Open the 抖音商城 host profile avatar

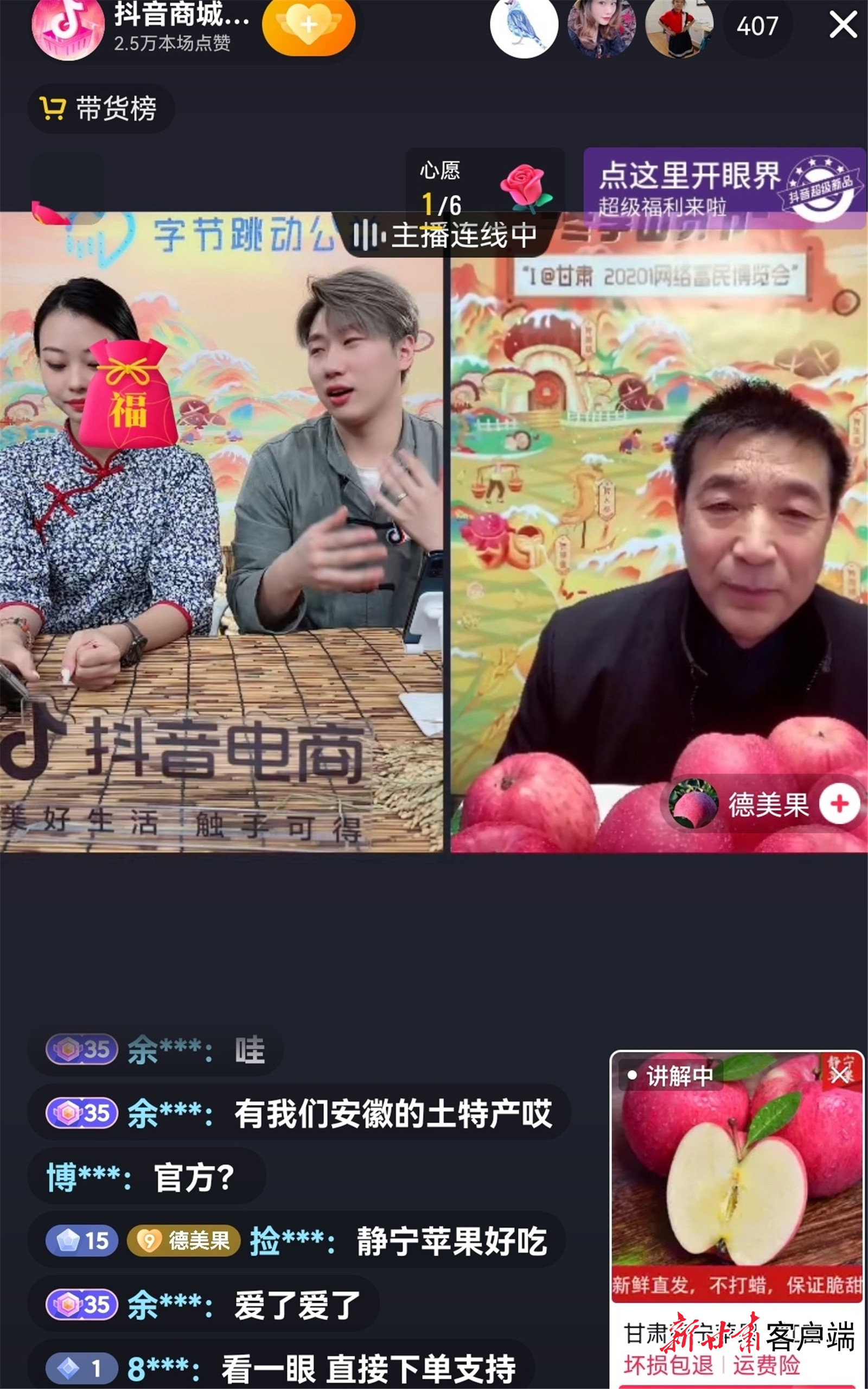coord(68,28)
